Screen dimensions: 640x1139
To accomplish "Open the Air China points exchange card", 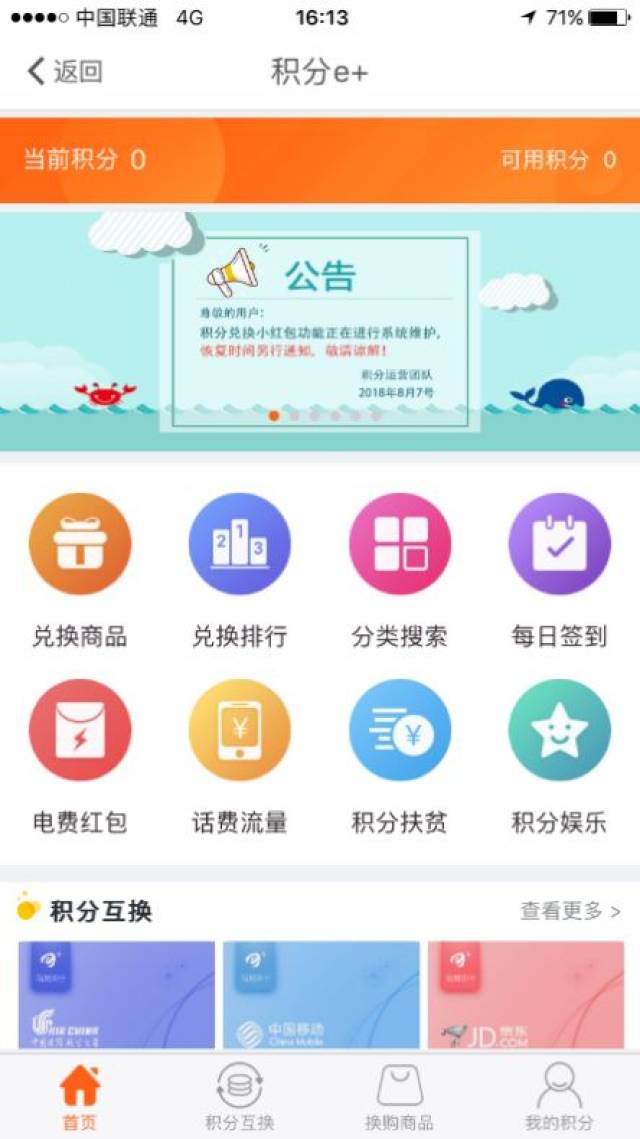I will (116, 995).
